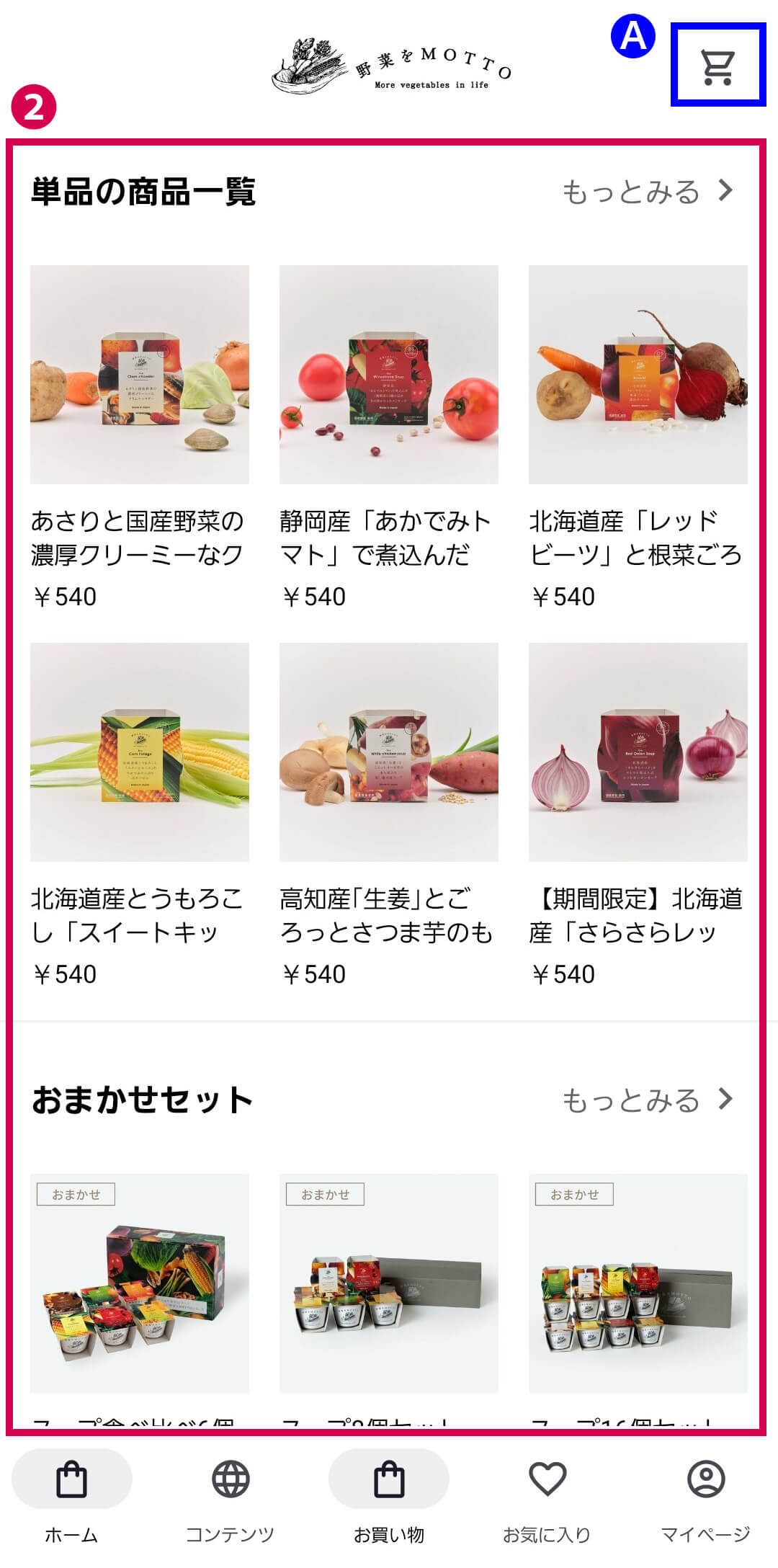The image size is (778, 1568).
Task: Open the あさりと国産野菜の濃厚クリーミー product
Action: pos(140,375)
